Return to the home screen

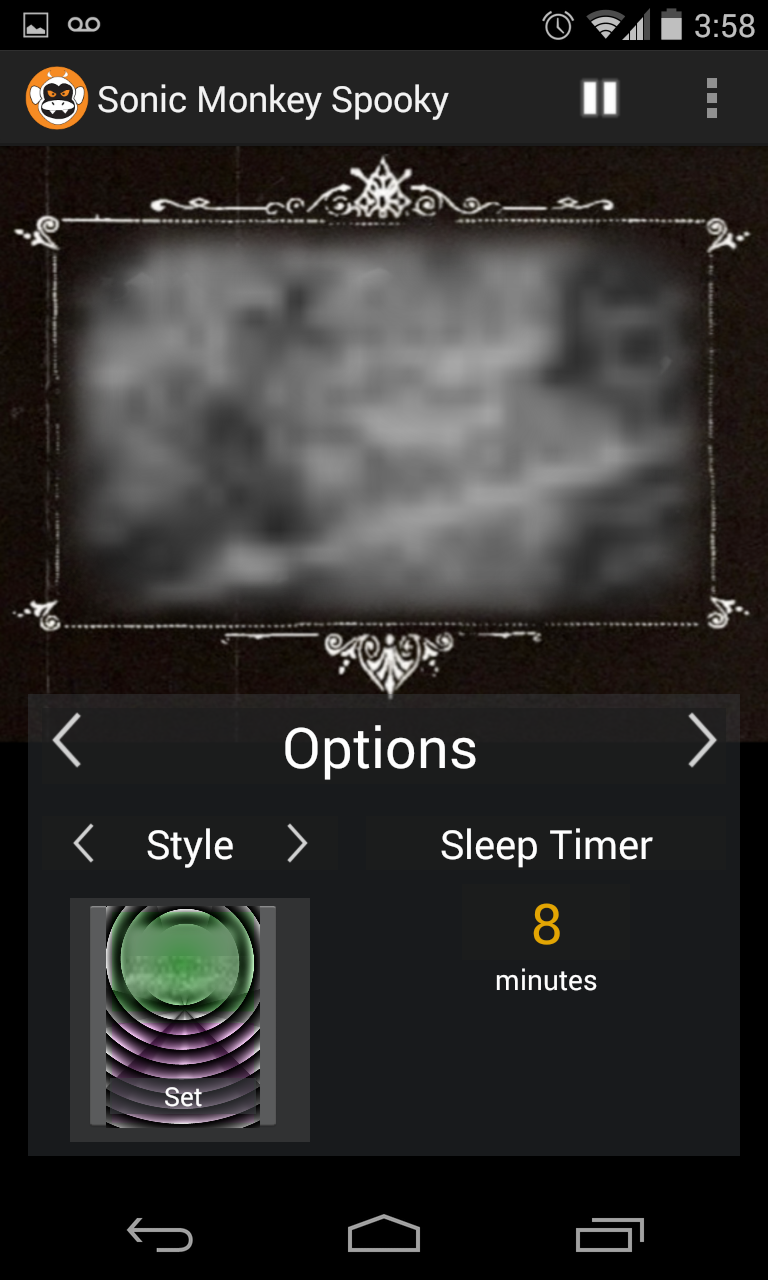click(383, 1236)
